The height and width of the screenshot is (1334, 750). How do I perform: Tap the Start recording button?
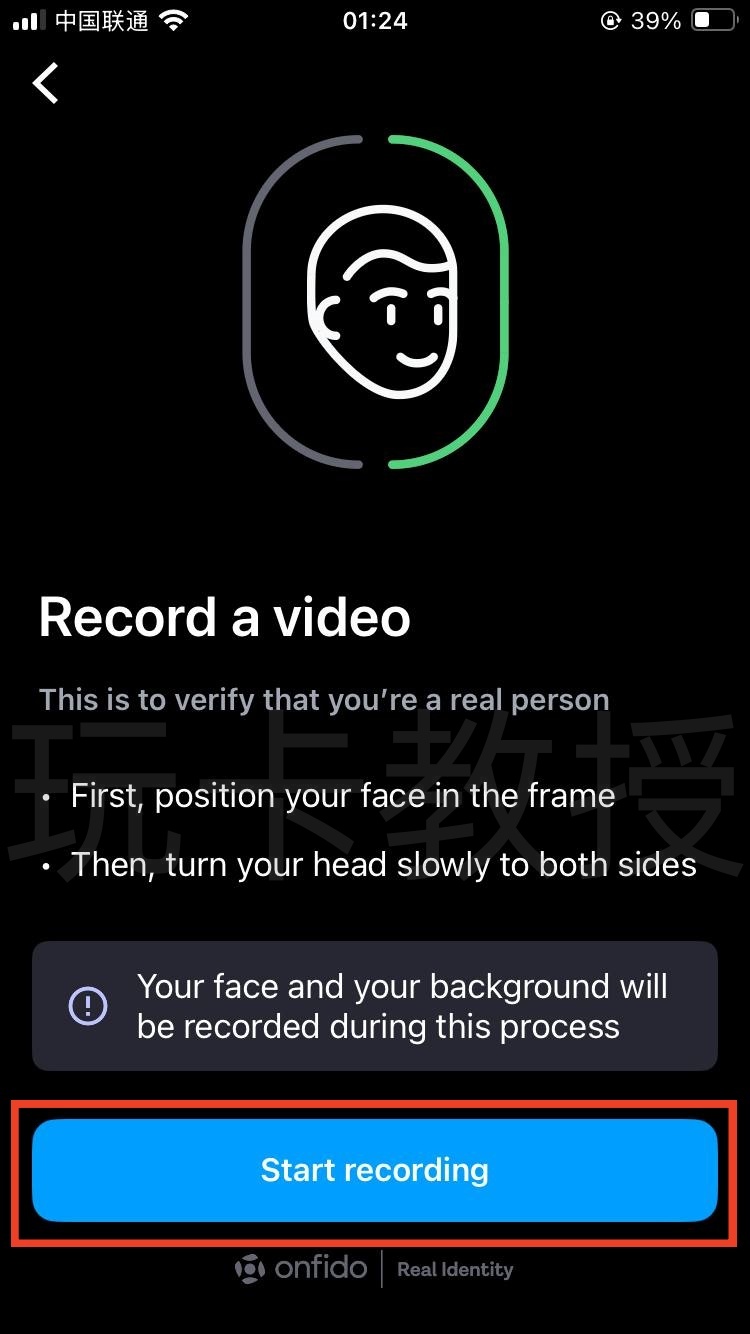[375, 1170]
